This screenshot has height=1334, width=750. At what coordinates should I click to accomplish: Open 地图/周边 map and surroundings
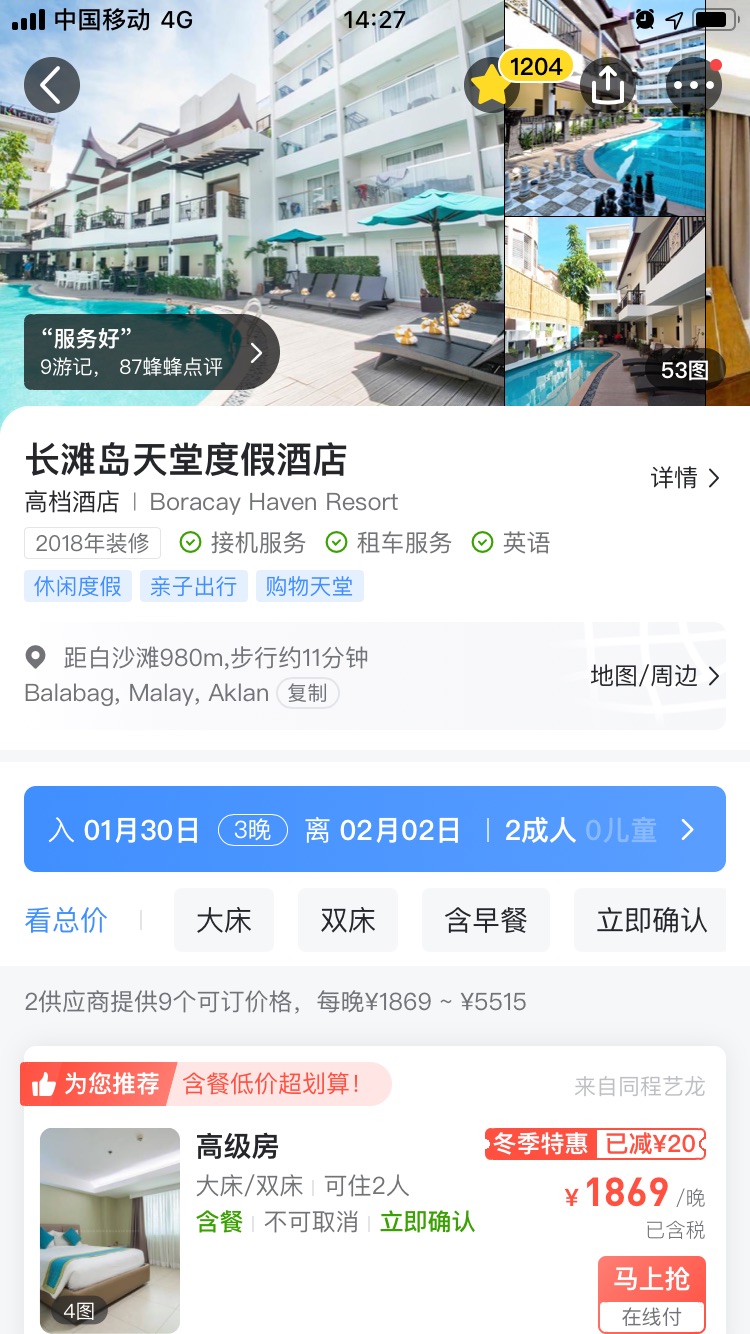tap(655, 676)
